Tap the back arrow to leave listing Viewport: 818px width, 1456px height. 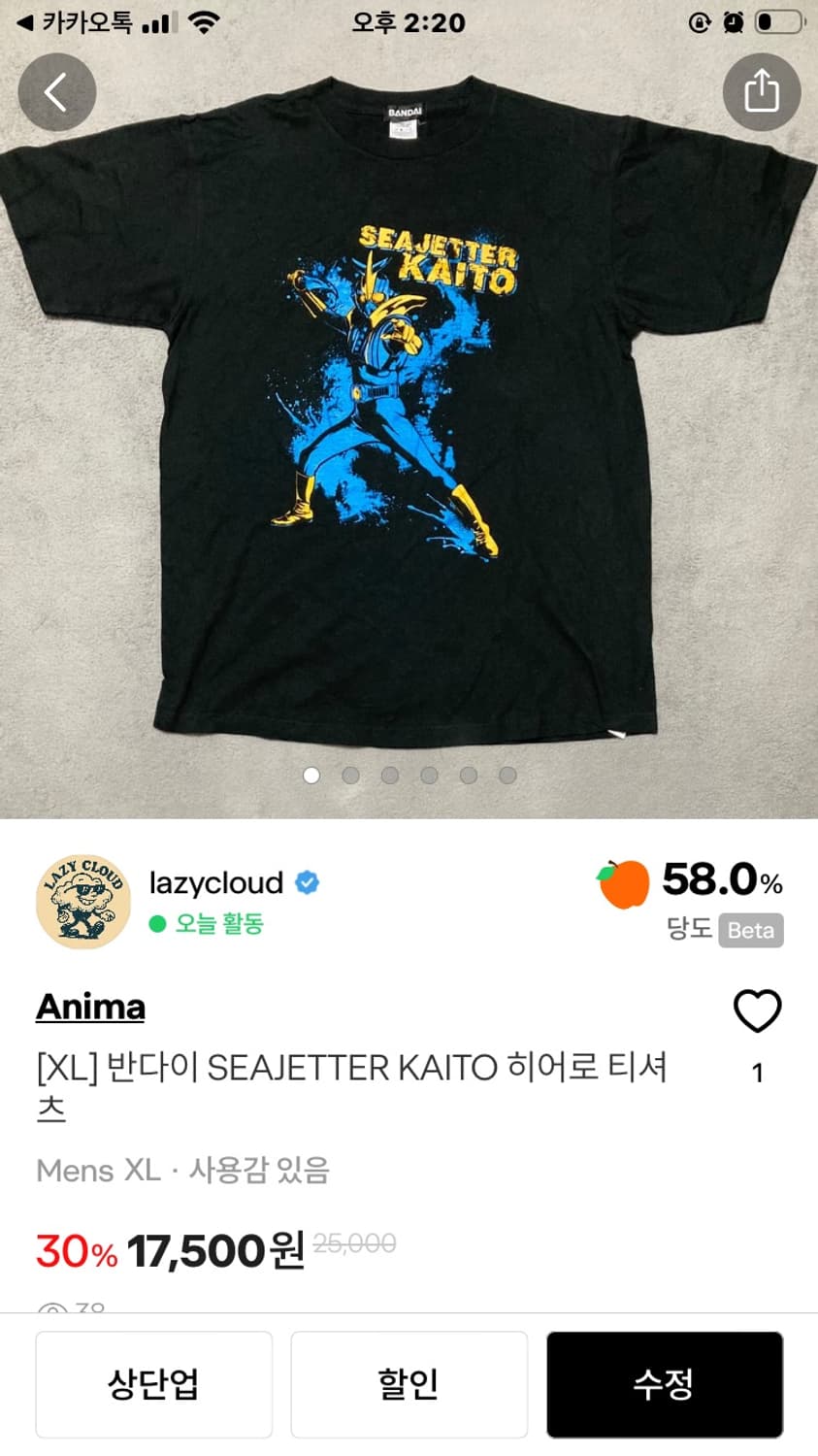(x=56, y=91)
